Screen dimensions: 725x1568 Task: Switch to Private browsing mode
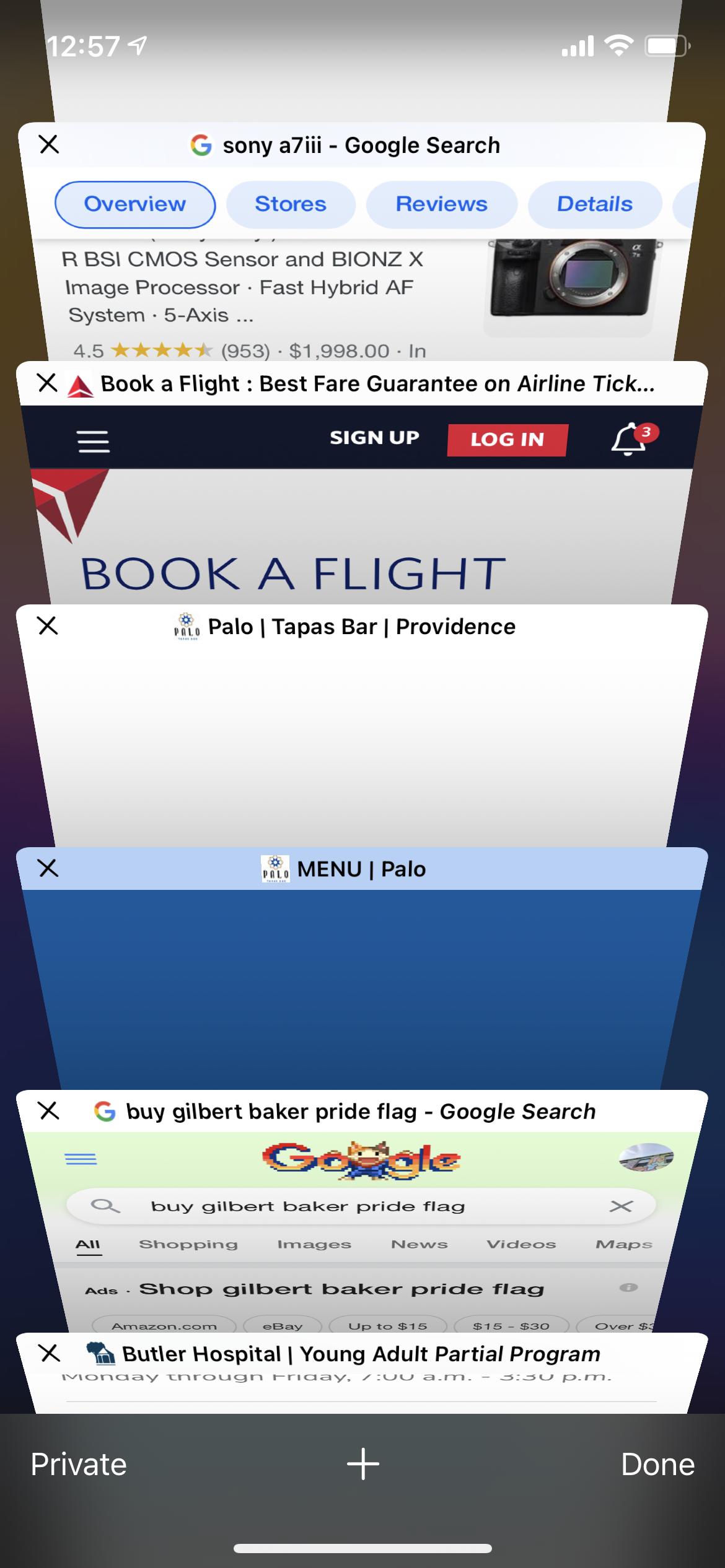(x=79, y=1465)
